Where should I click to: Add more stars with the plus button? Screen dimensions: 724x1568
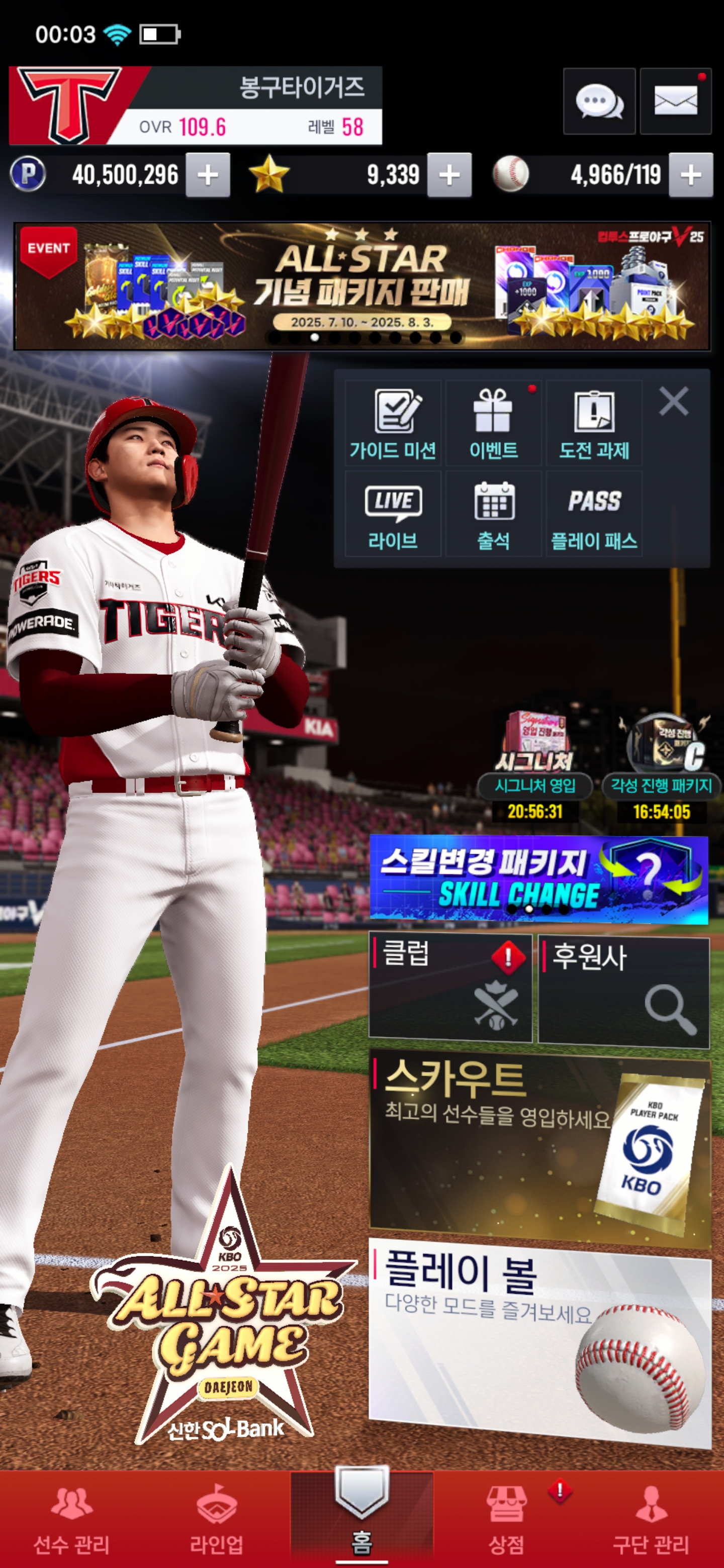[449, 175]
